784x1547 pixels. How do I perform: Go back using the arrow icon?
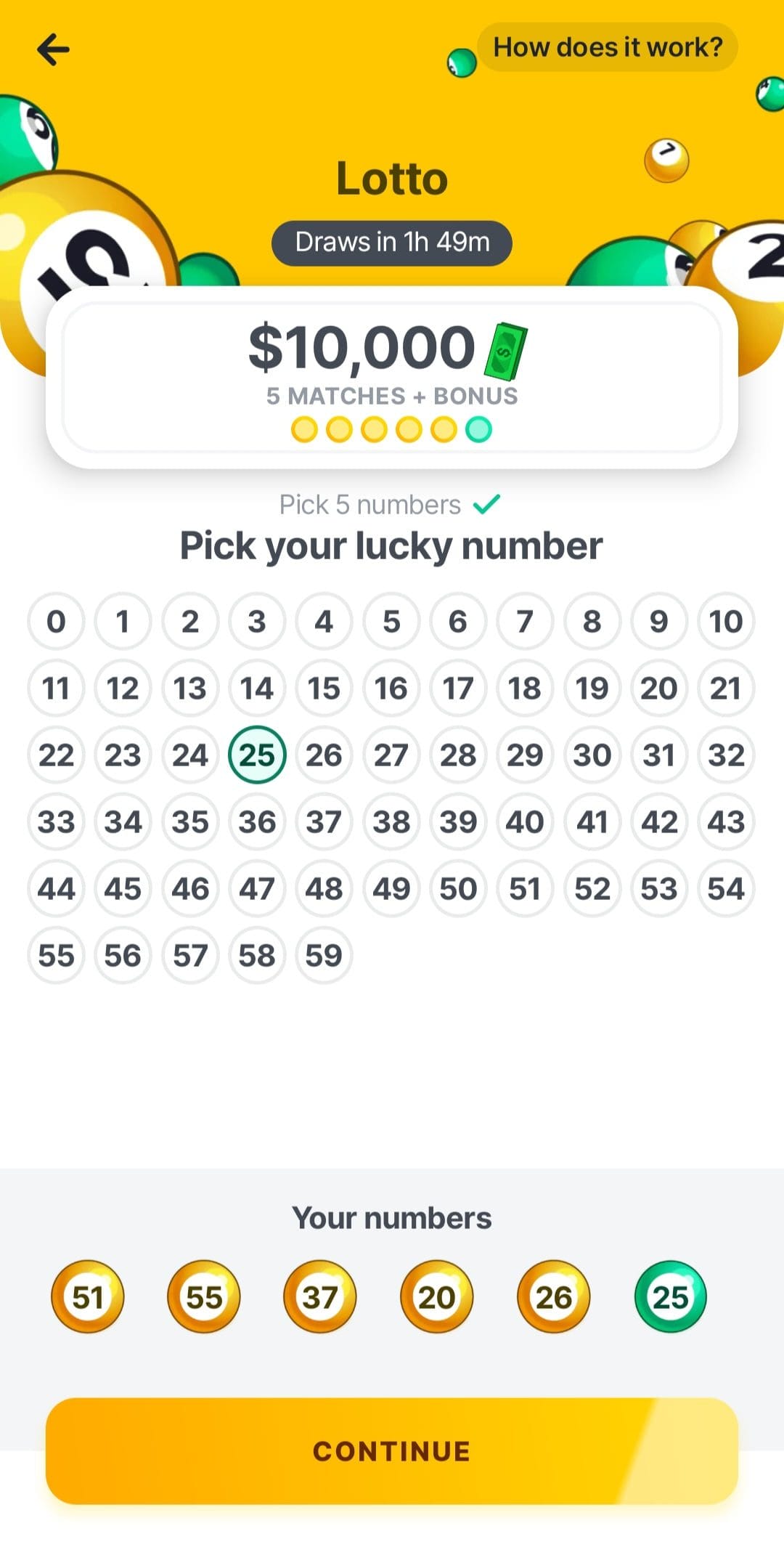(x=53, y=49)
